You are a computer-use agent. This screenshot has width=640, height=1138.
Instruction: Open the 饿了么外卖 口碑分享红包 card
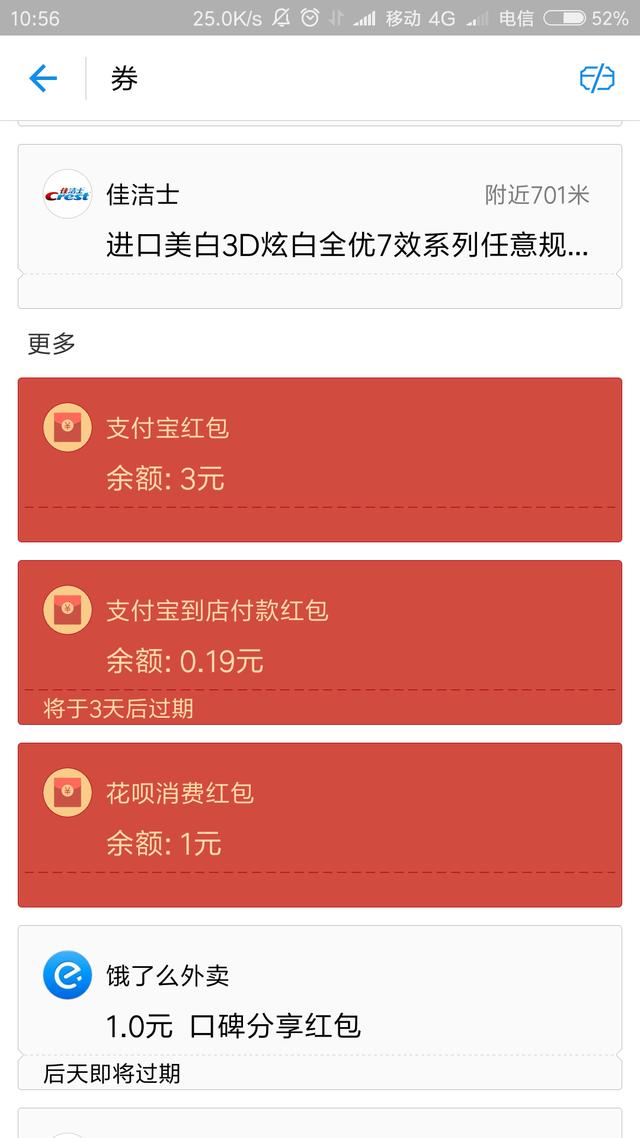click(320, 1007)
